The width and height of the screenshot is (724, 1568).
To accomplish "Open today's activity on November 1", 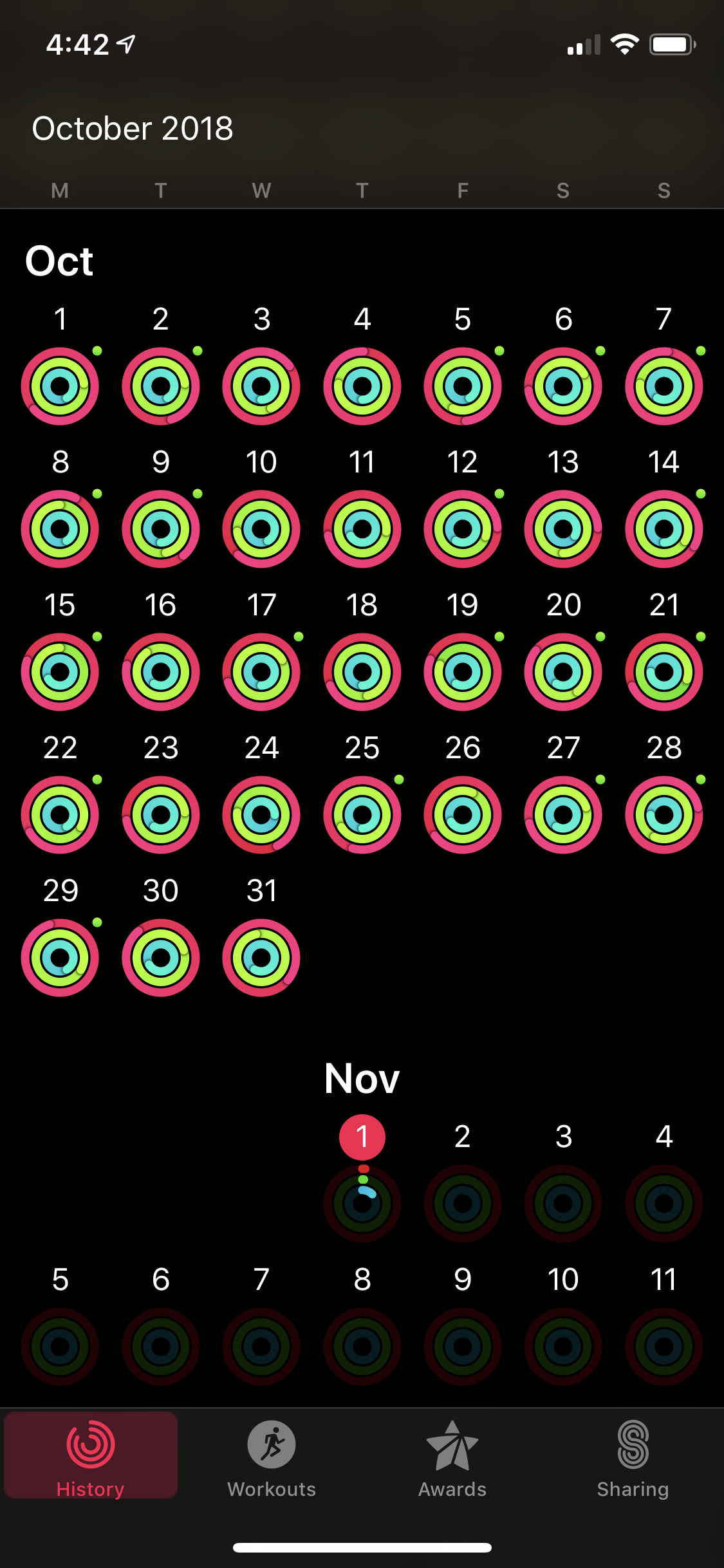I will pyautogui.click(x=362, y=1204).
